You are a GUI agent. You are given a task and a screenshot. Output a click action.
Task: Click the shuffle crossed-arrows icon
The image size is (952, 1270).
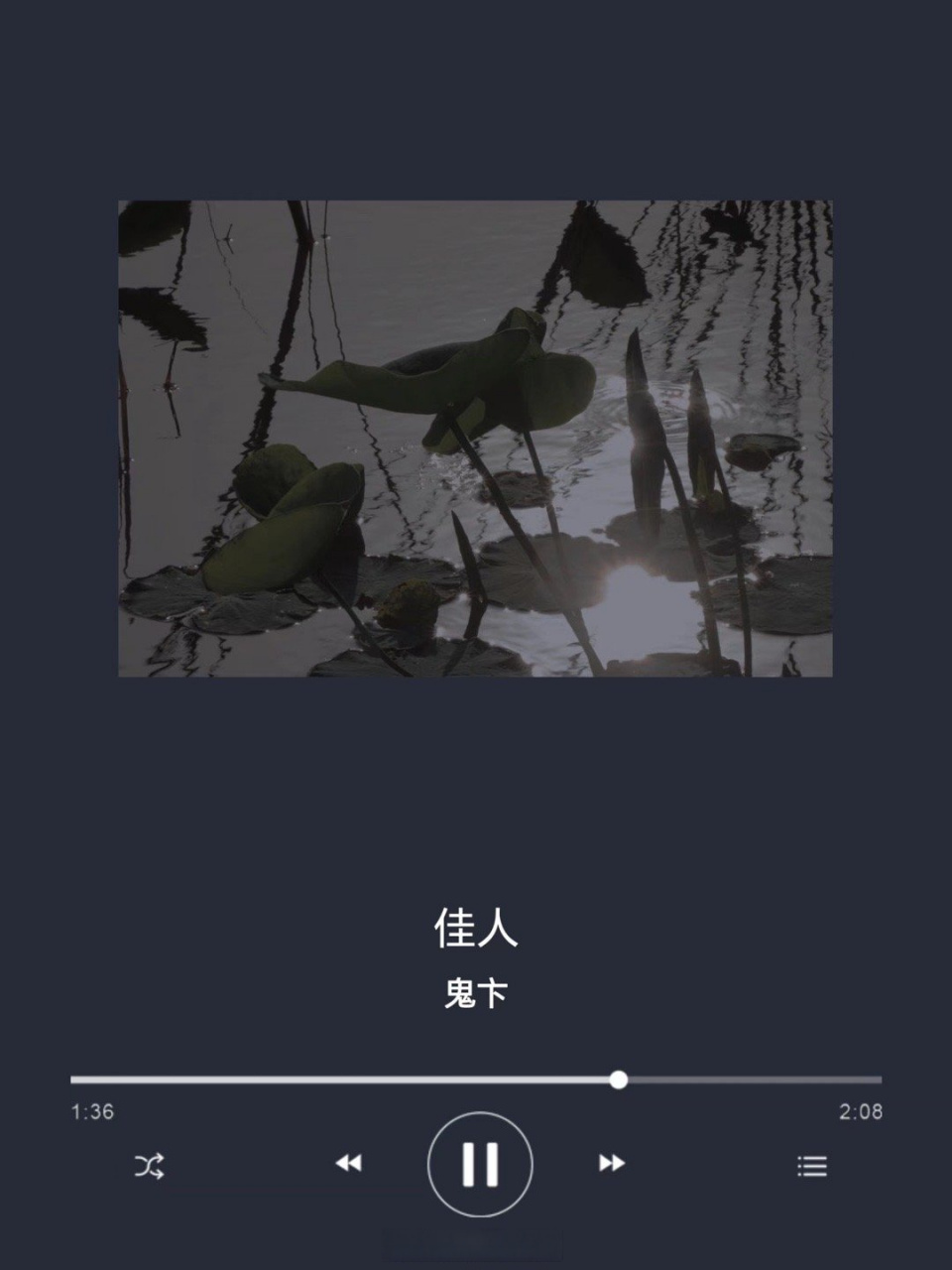pos(147,1167)
